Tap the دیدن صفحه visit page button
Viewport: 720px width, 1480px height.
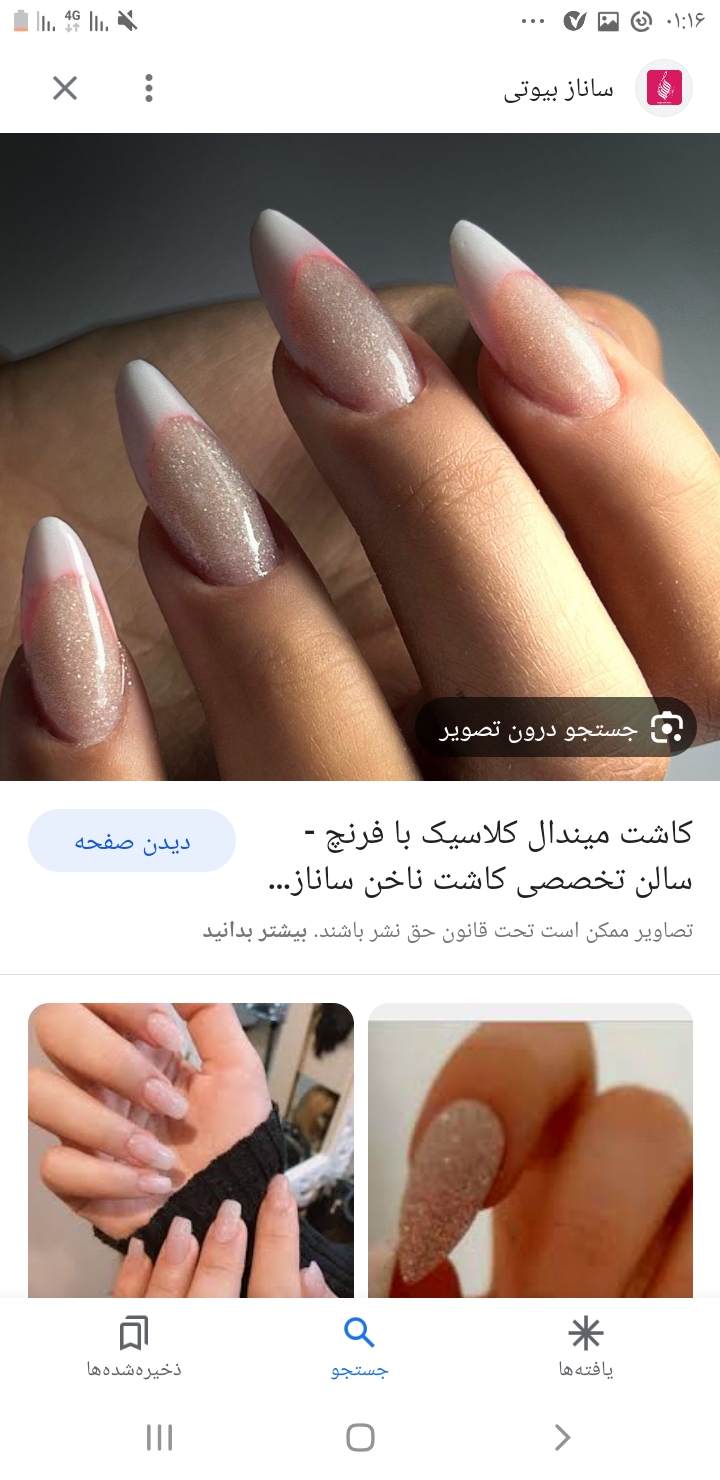pos(132,841)
